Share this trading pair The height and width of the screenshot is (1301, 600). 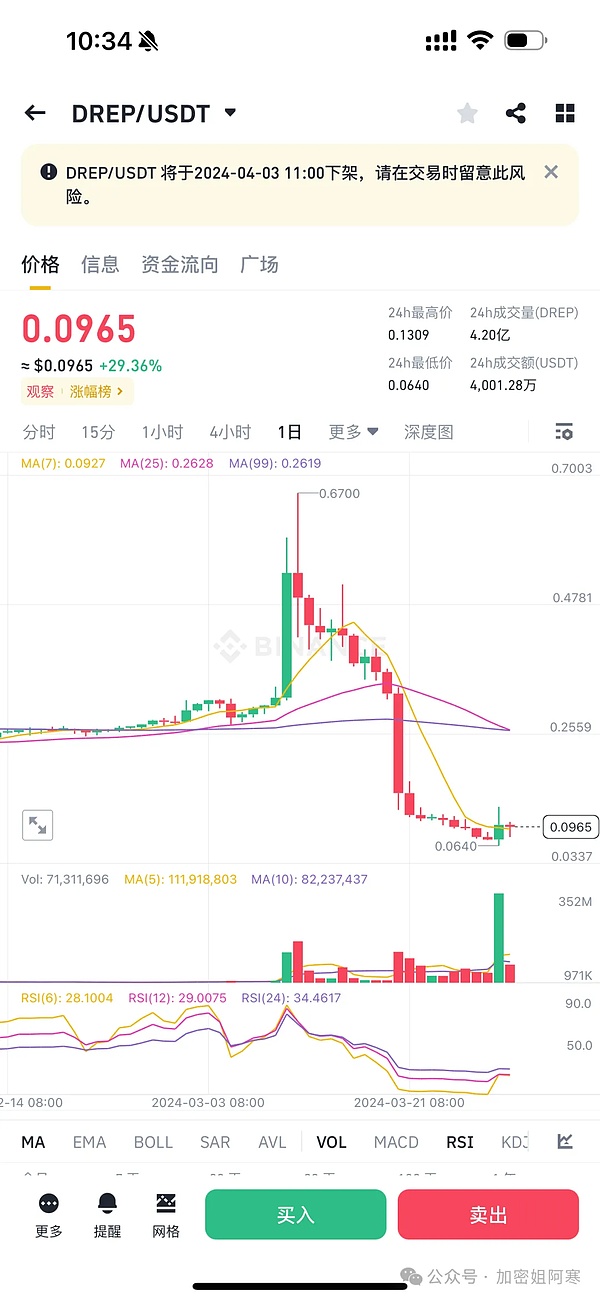[516, 113]
